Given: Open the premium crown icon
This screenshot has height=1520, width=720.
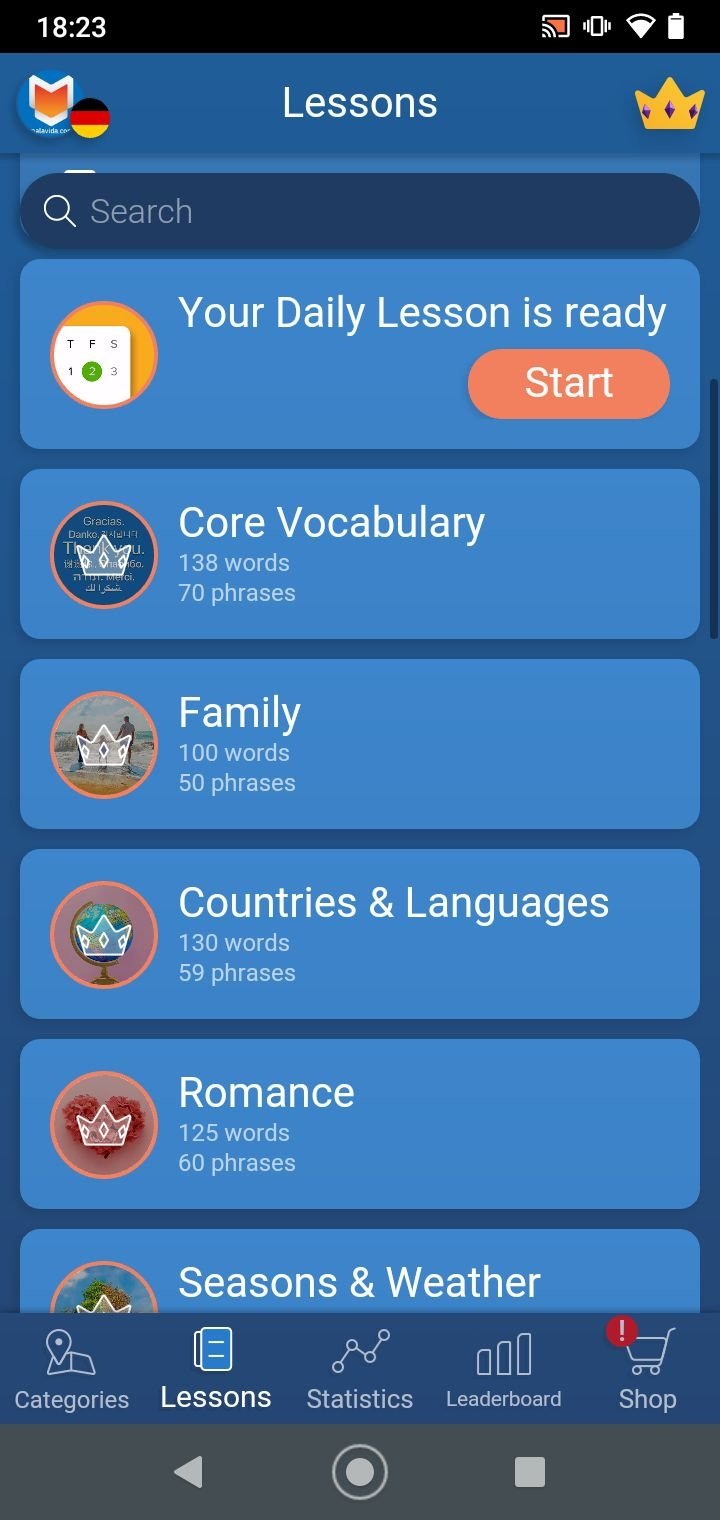Looking at the screenshot, I should (x=669, y=106).
